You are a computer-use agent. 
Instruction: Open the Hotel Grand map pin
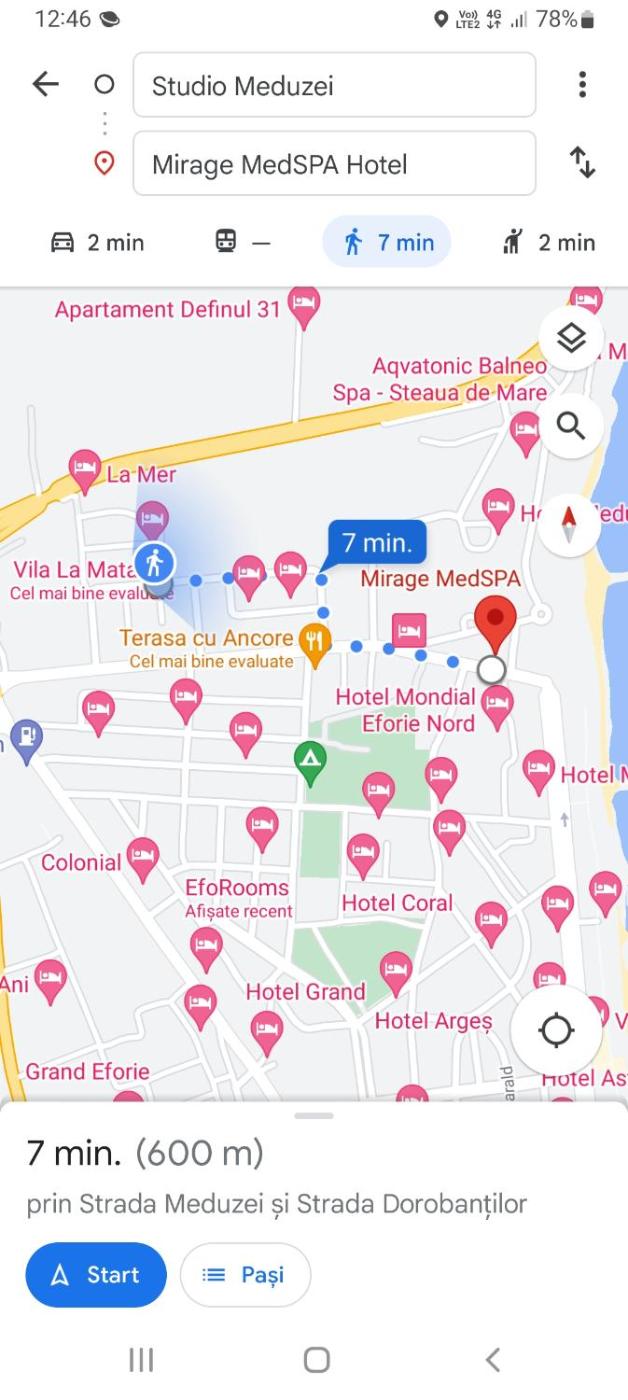click(x=267, y=1030)
